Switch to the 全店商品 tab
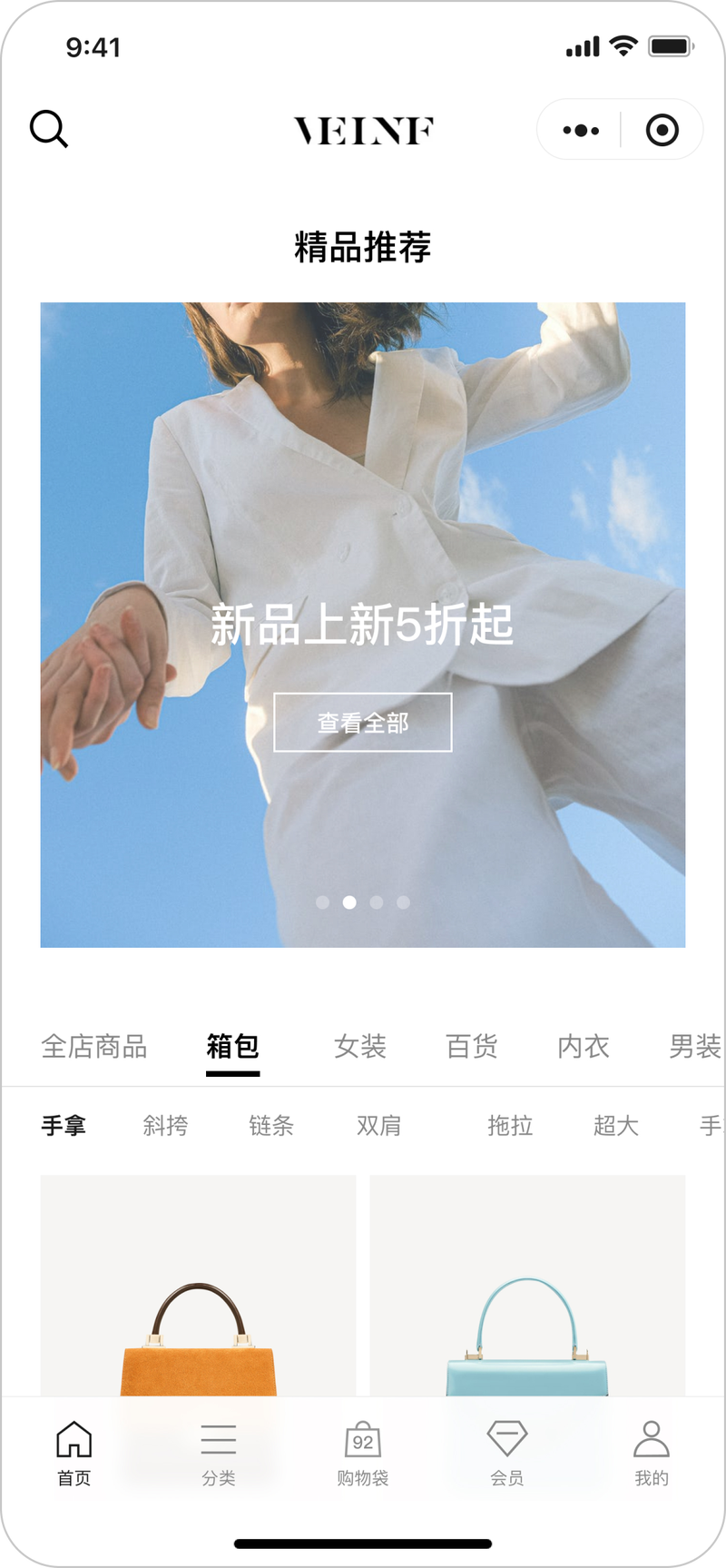This screenshot has width=726, height=1568. pos(94,1047)
